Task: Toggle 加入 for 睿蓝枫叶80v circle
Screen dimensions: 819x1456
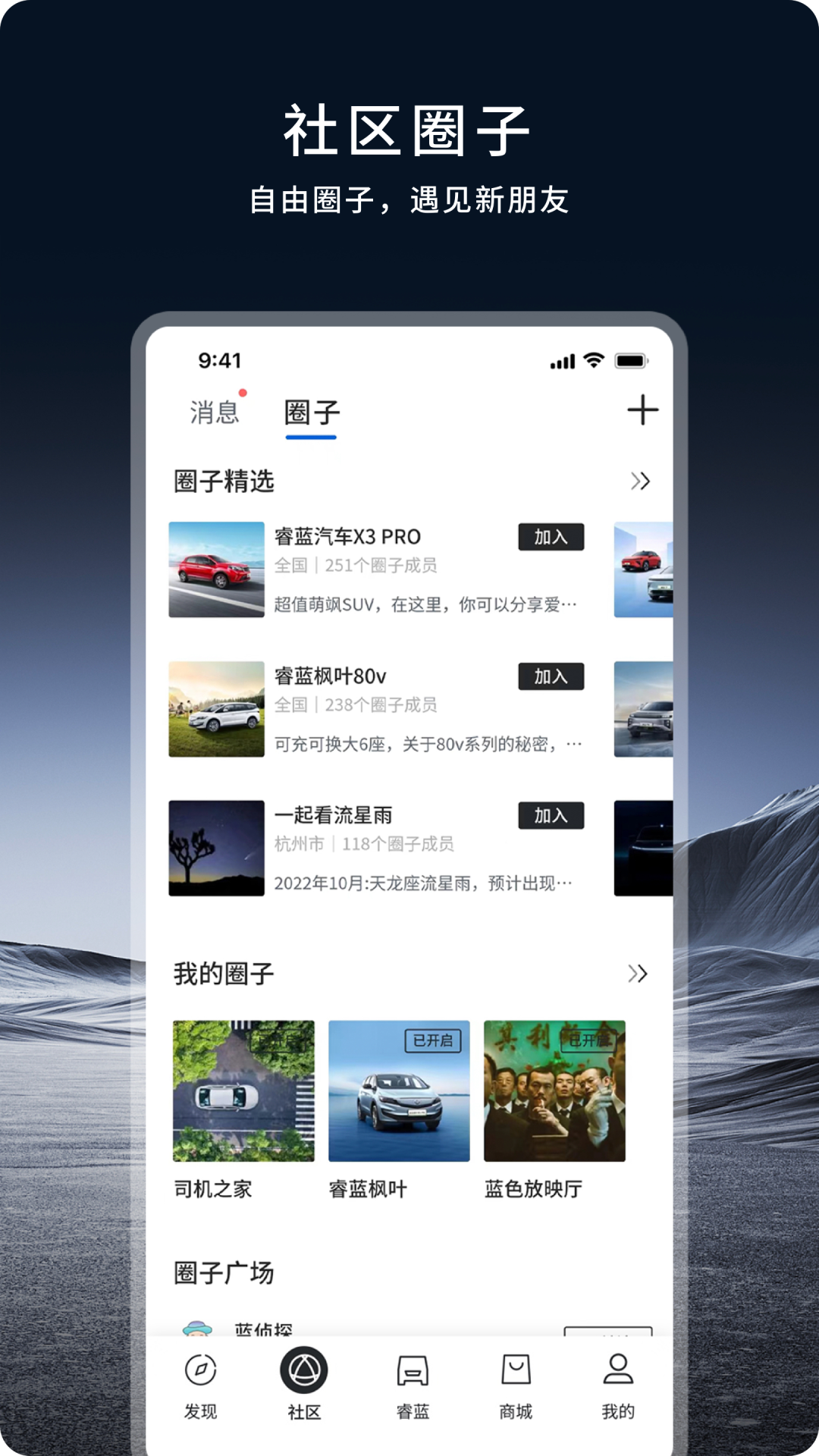Action: (x=551, y=677)
